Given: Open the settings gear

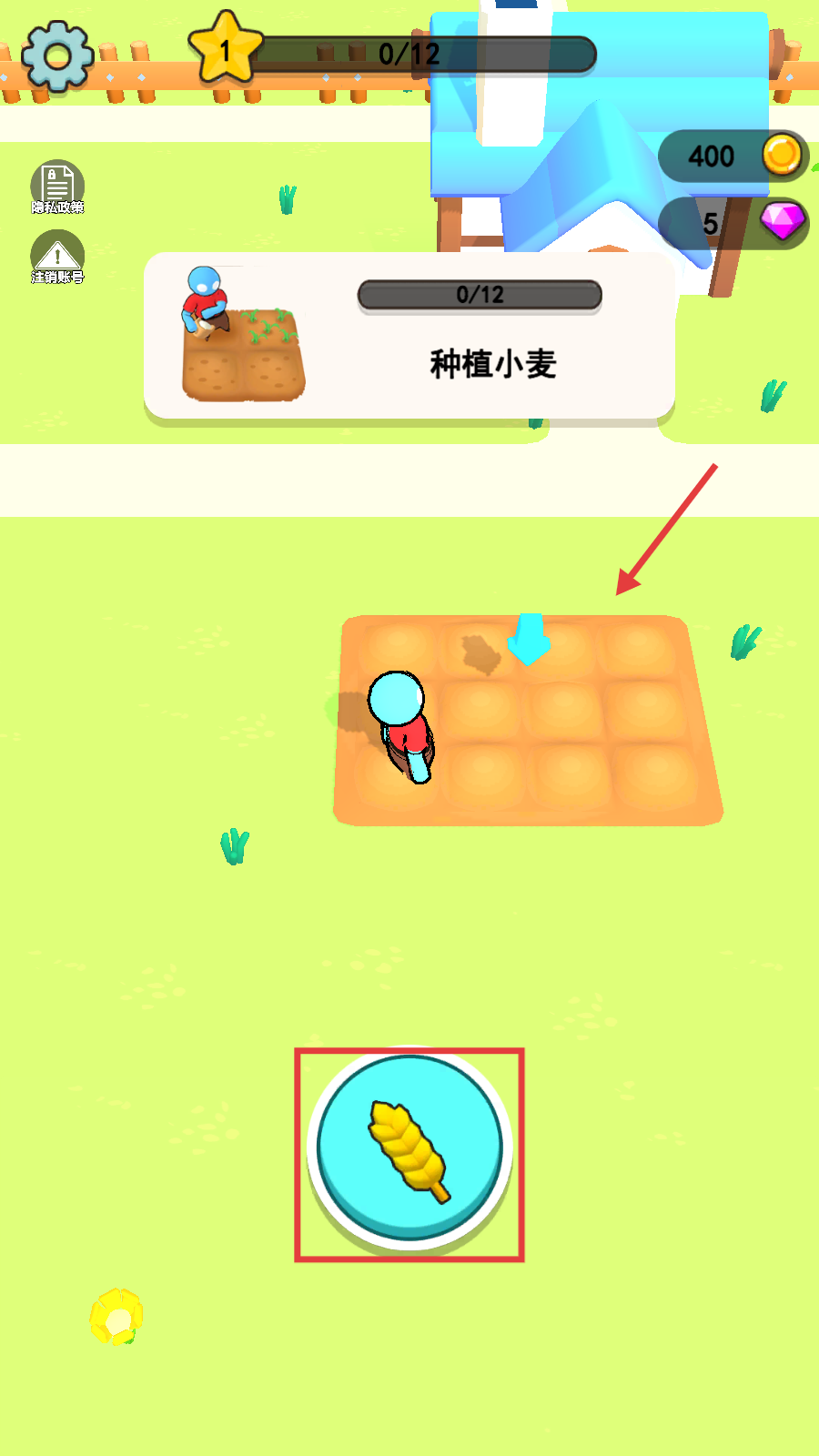Looking at the screenshot, I should pyautogui.click(x=57, y=56).
